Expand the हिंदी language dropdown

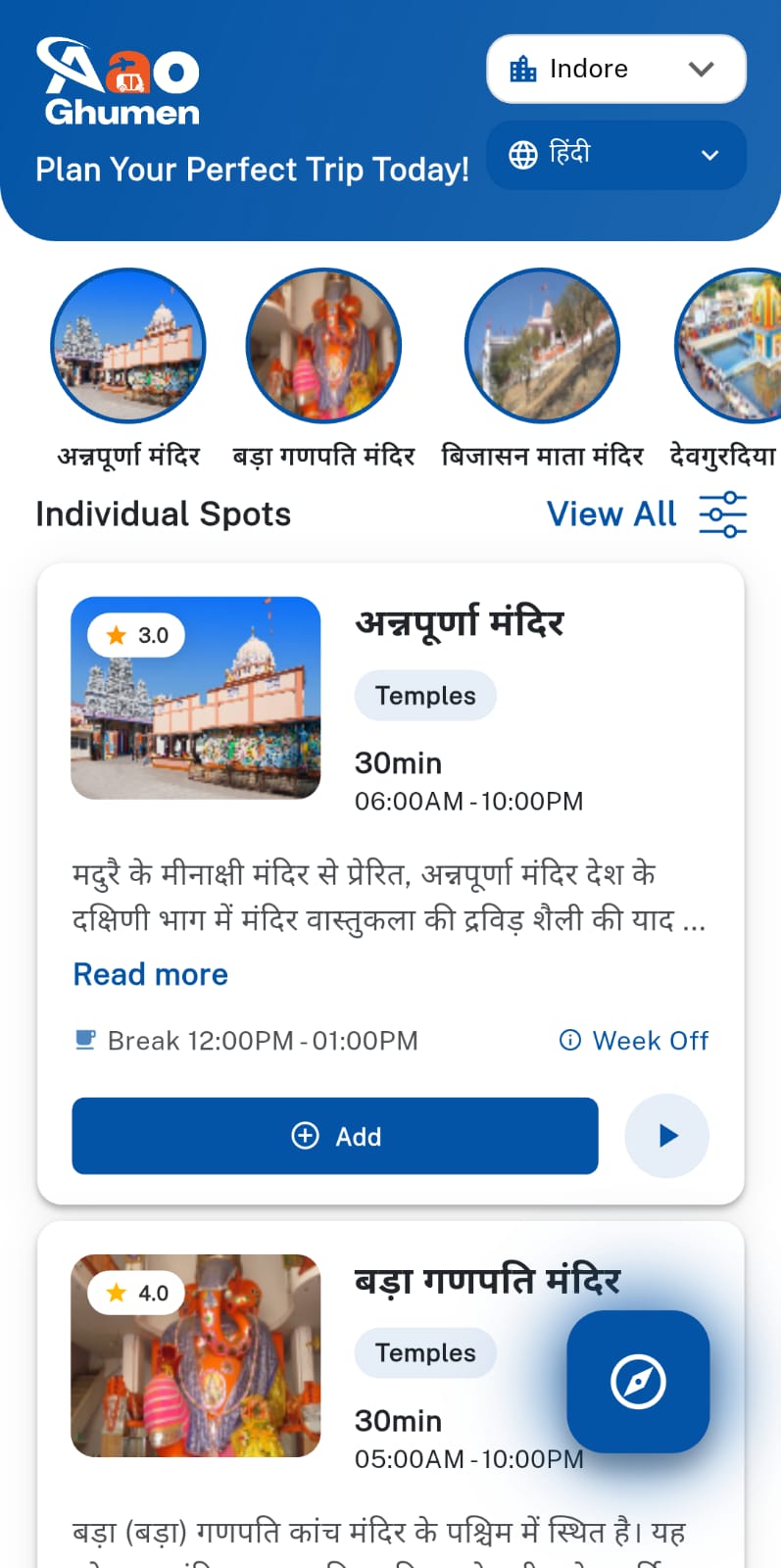click(615, 154)
